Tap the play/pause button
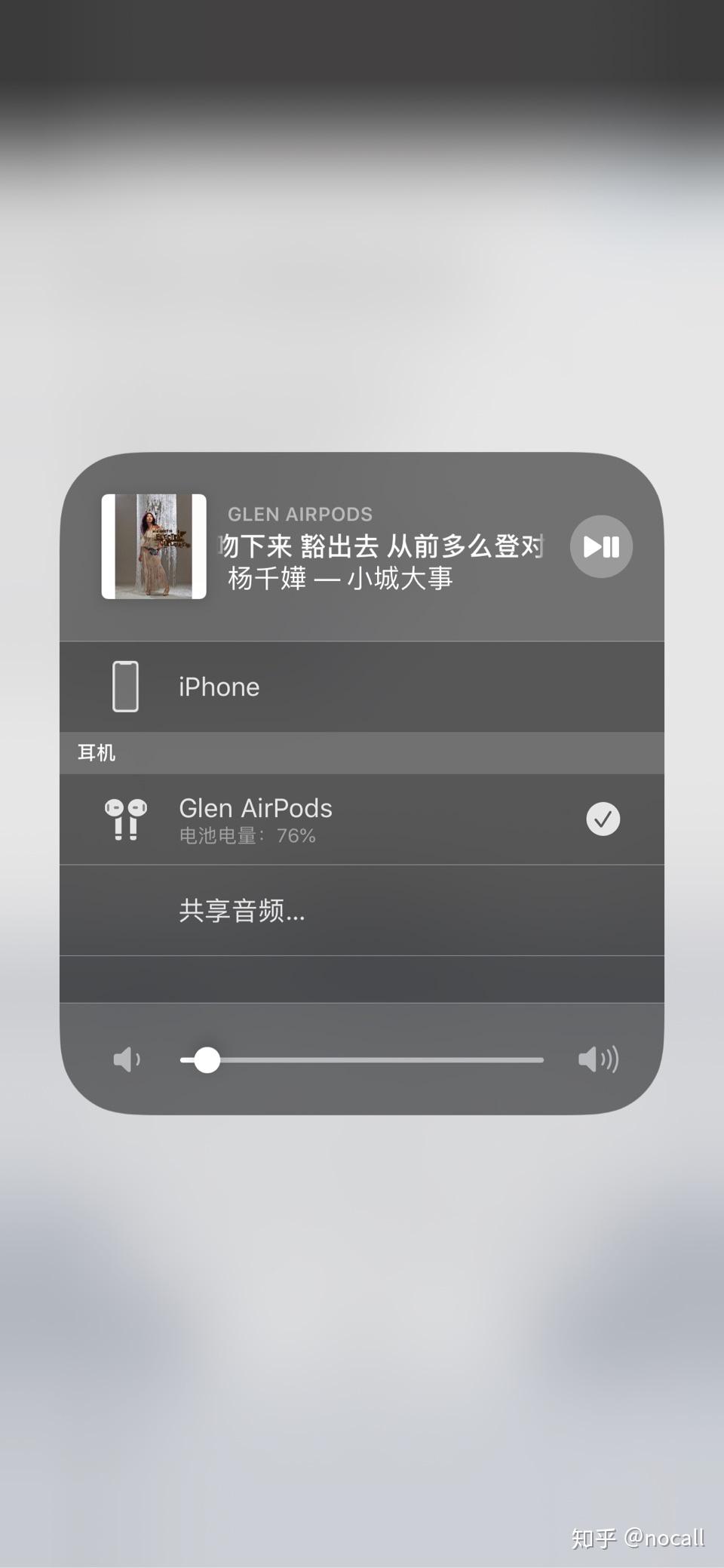Viewport: 724px width, 1568px height. pos(601,546)
